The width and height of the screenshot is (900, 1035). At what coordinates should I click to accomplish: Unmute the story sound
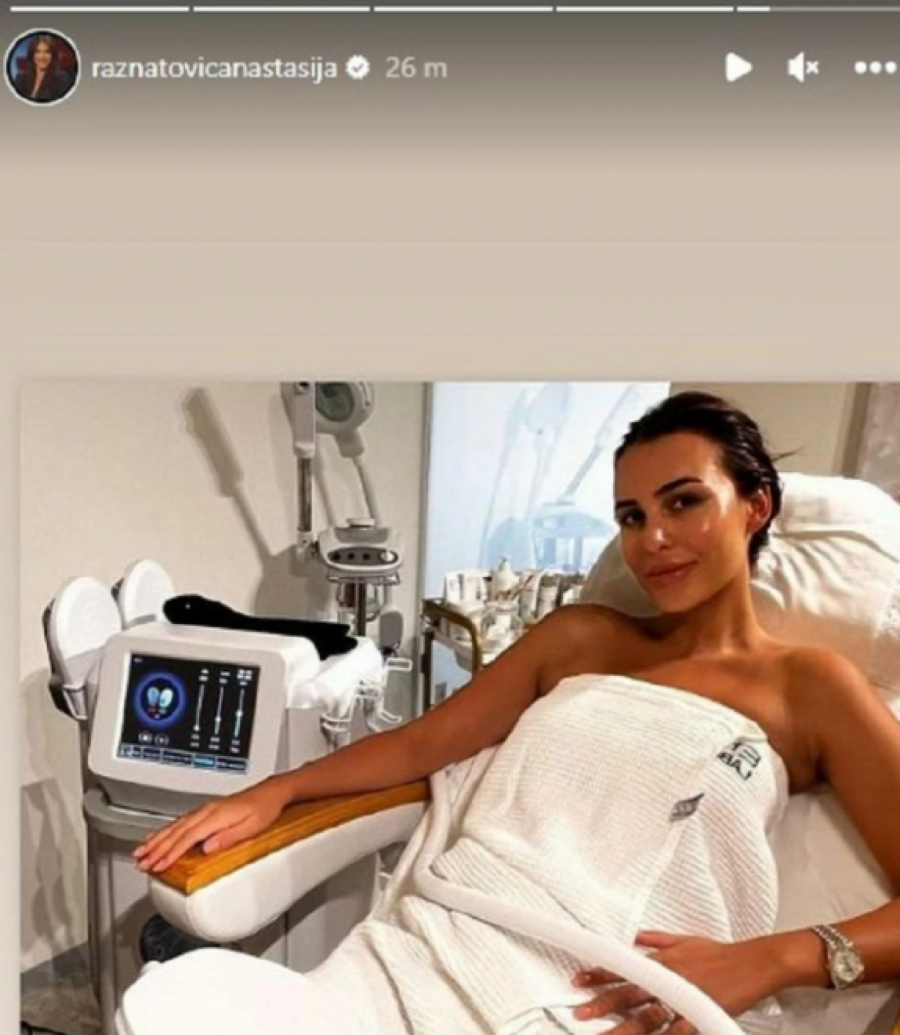click(803, 67)
